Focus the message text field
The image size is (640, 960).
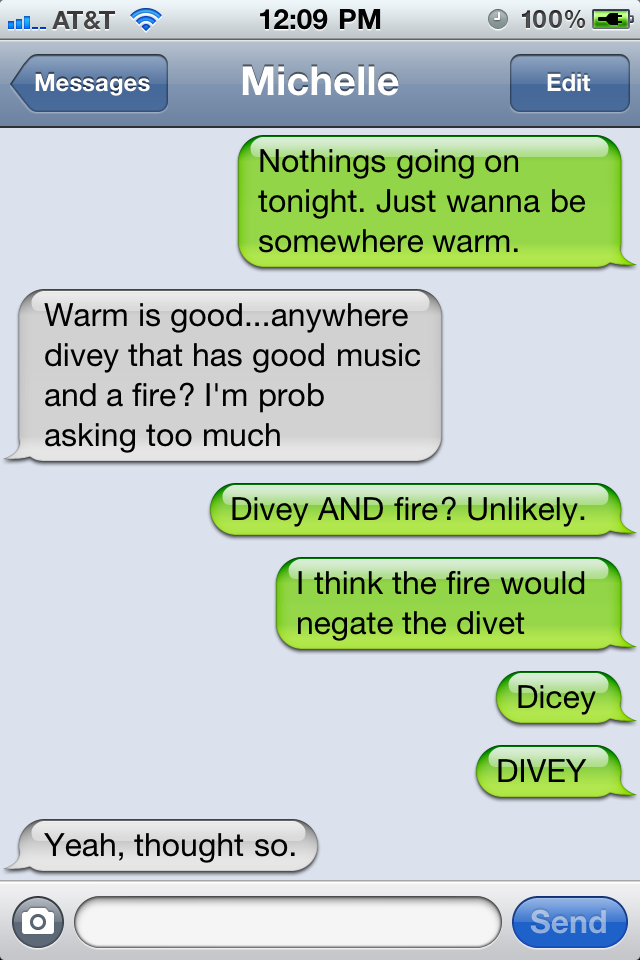click(287, 921)
